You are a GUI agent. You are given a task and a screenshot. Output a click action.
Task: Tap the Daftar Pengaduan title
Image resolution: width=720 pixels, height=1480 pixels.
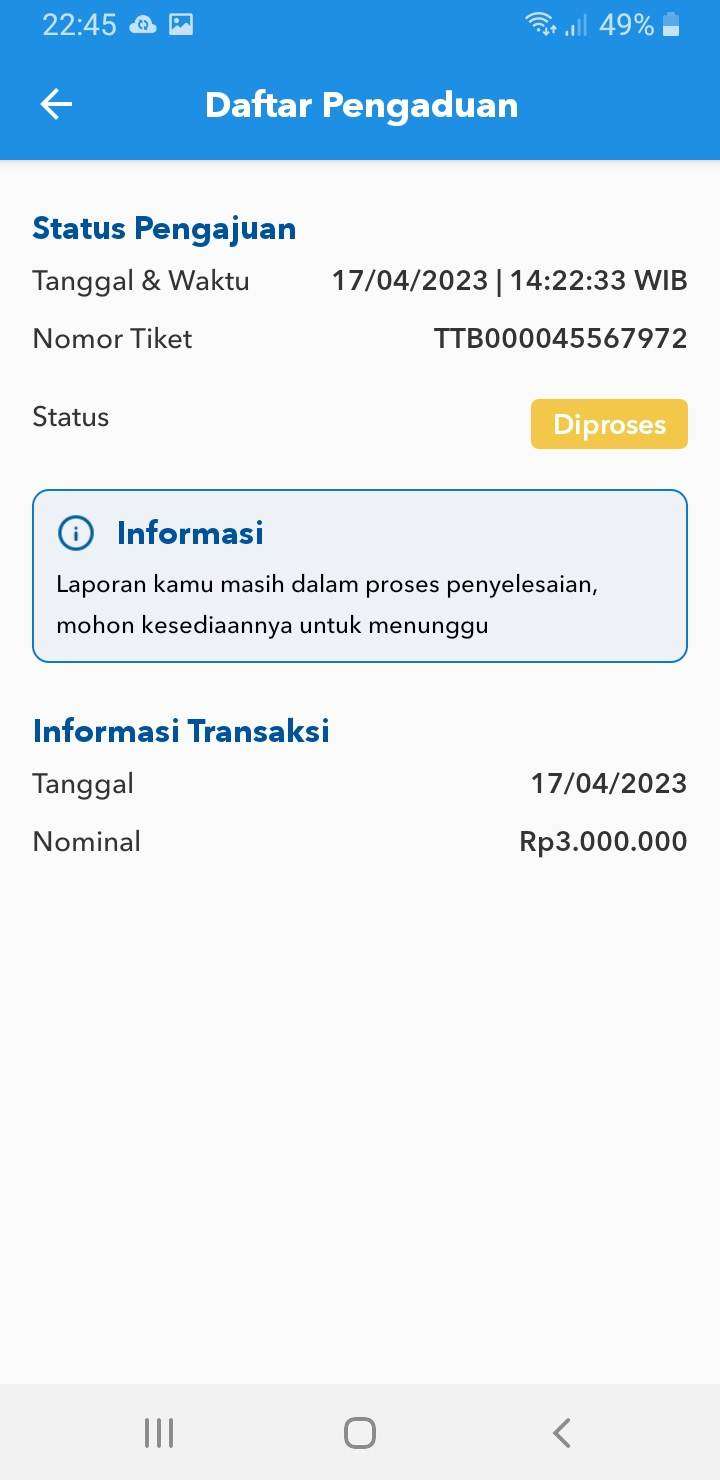361,104
